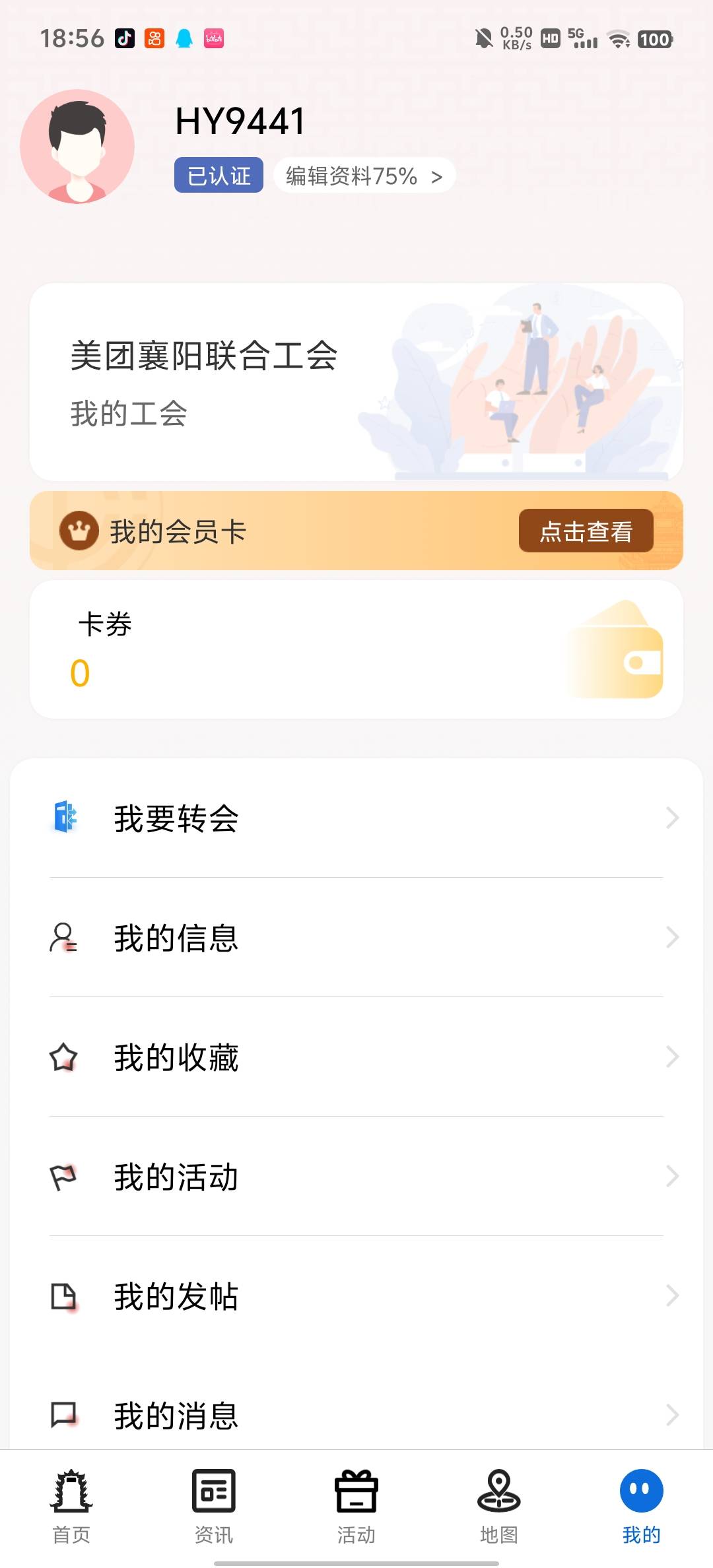Open the 卡券 coupons card
The image size is (713, 1568).
[356, 649]
